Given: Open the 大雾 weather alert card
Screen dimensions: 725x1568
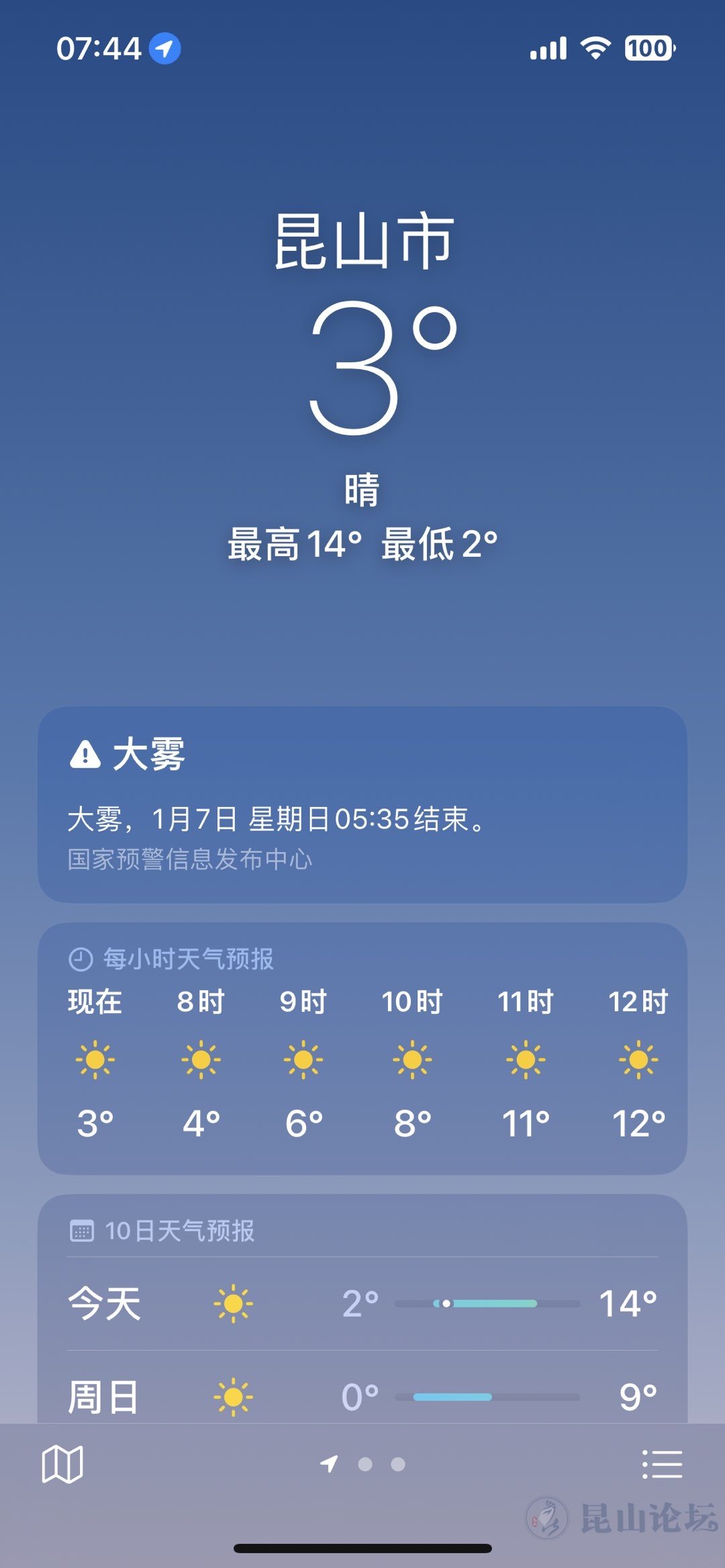Looking at the screenshot, I should [x=362, y=804].
